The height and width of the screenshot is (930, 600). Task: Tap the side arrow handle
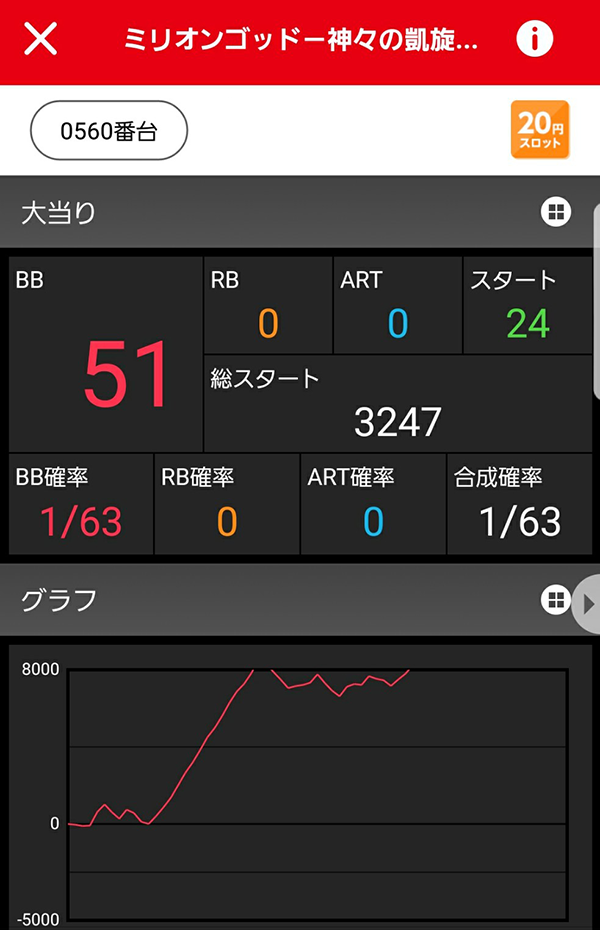click(x=588, y=603)
